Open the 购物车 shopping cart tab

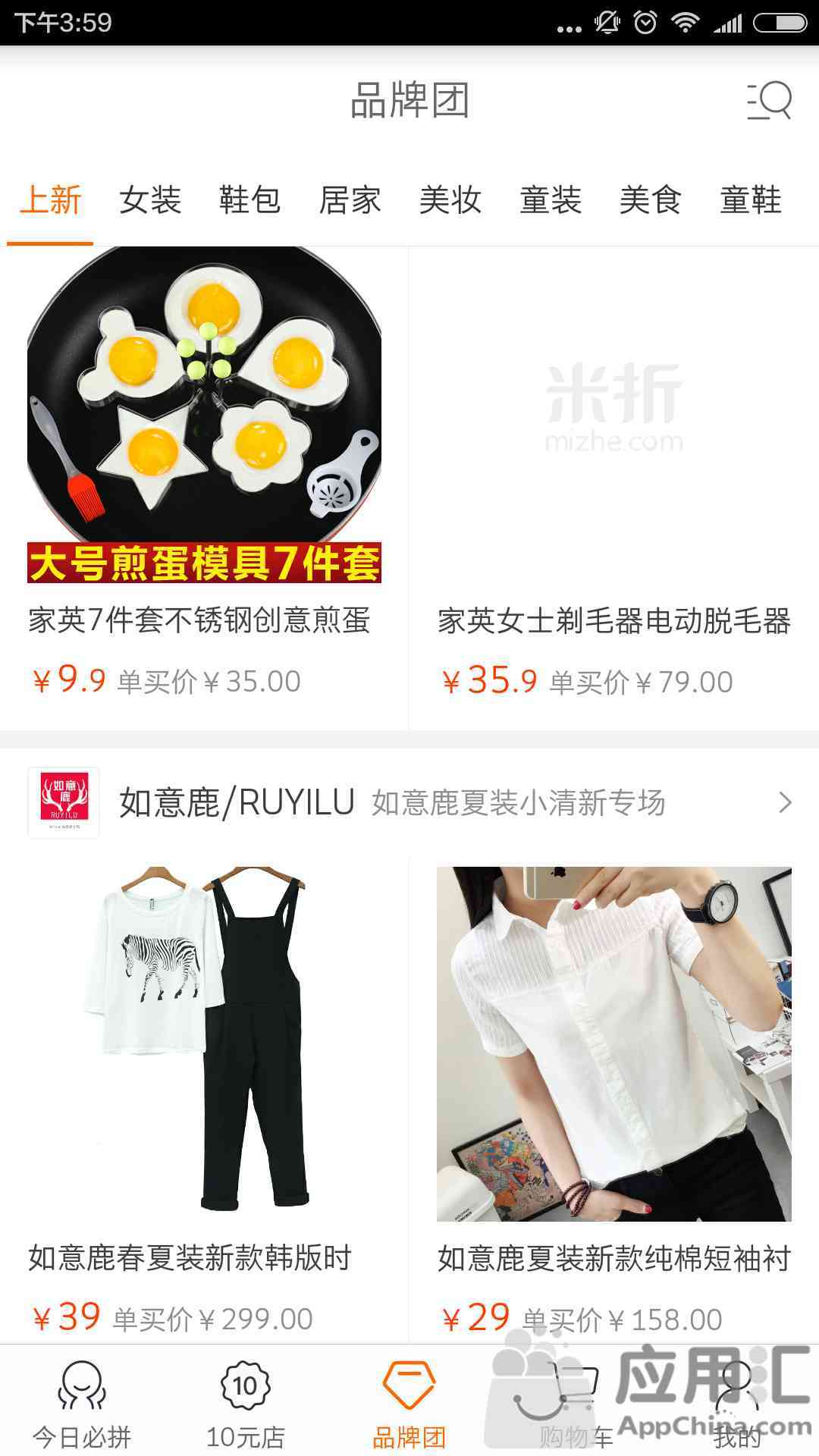[574, 1403]
